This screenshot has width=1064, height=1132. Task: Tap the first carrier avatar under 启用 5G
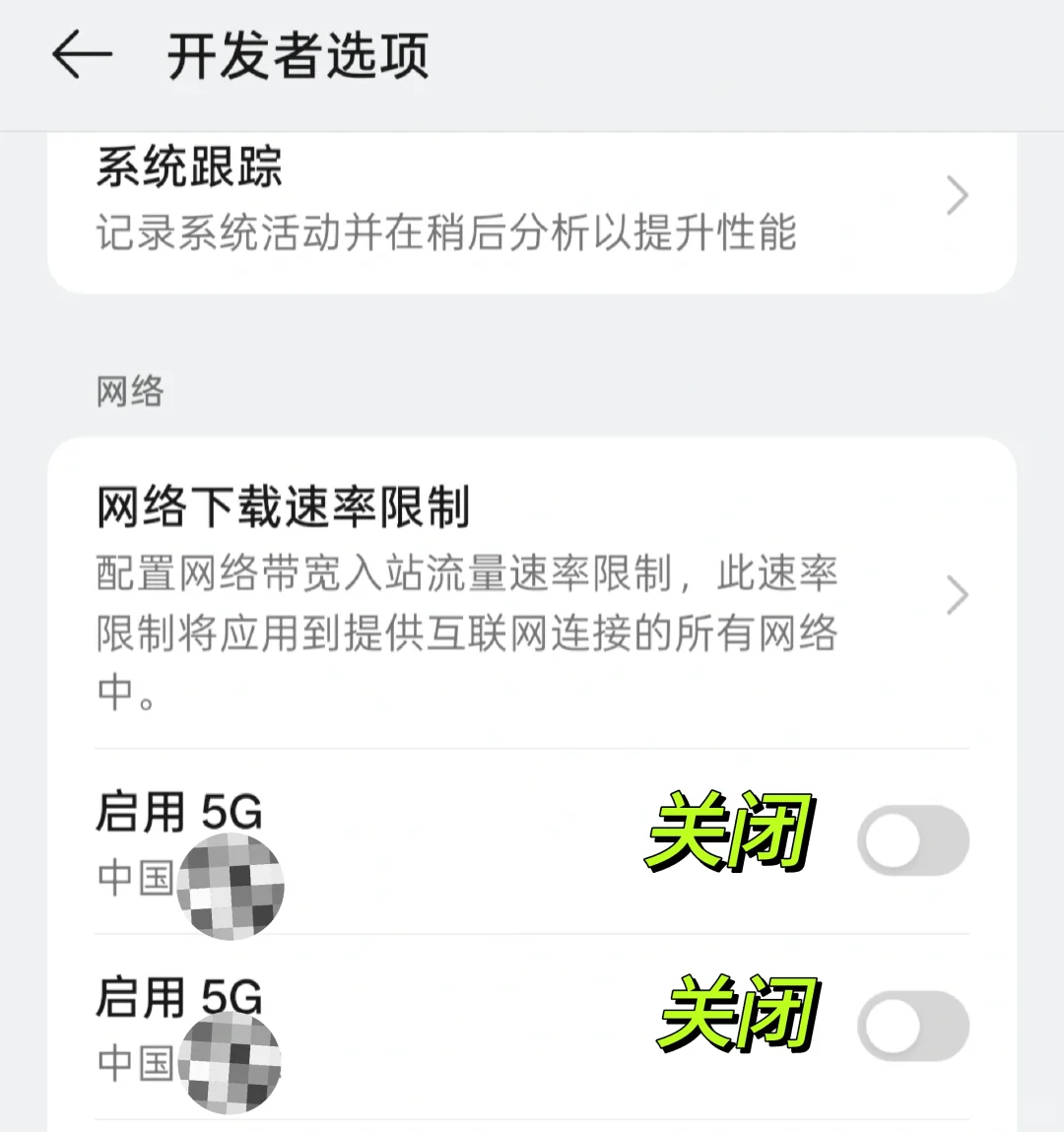tap(231, 887)
